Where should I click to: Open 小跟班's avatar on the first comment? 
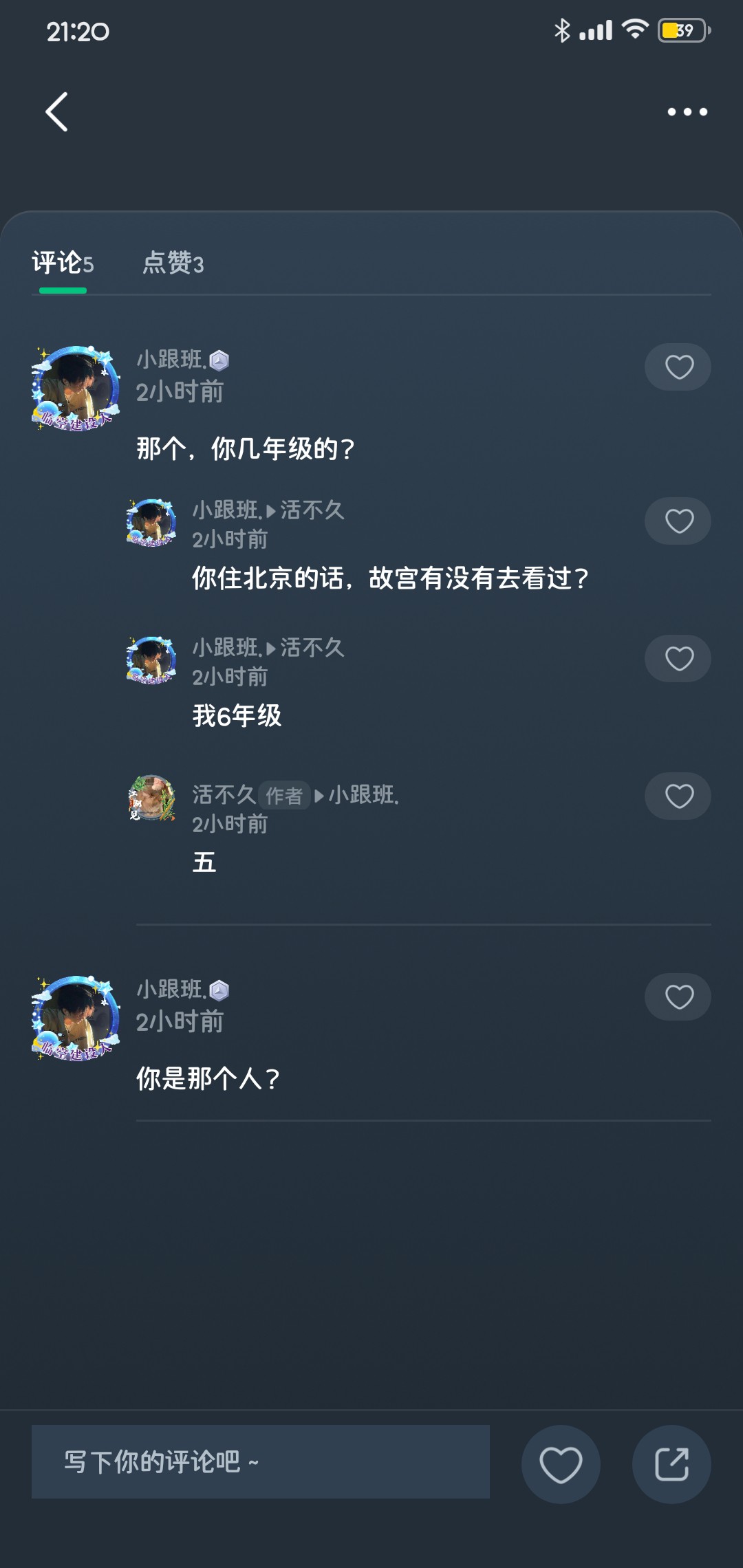click(x=76, y=389)
